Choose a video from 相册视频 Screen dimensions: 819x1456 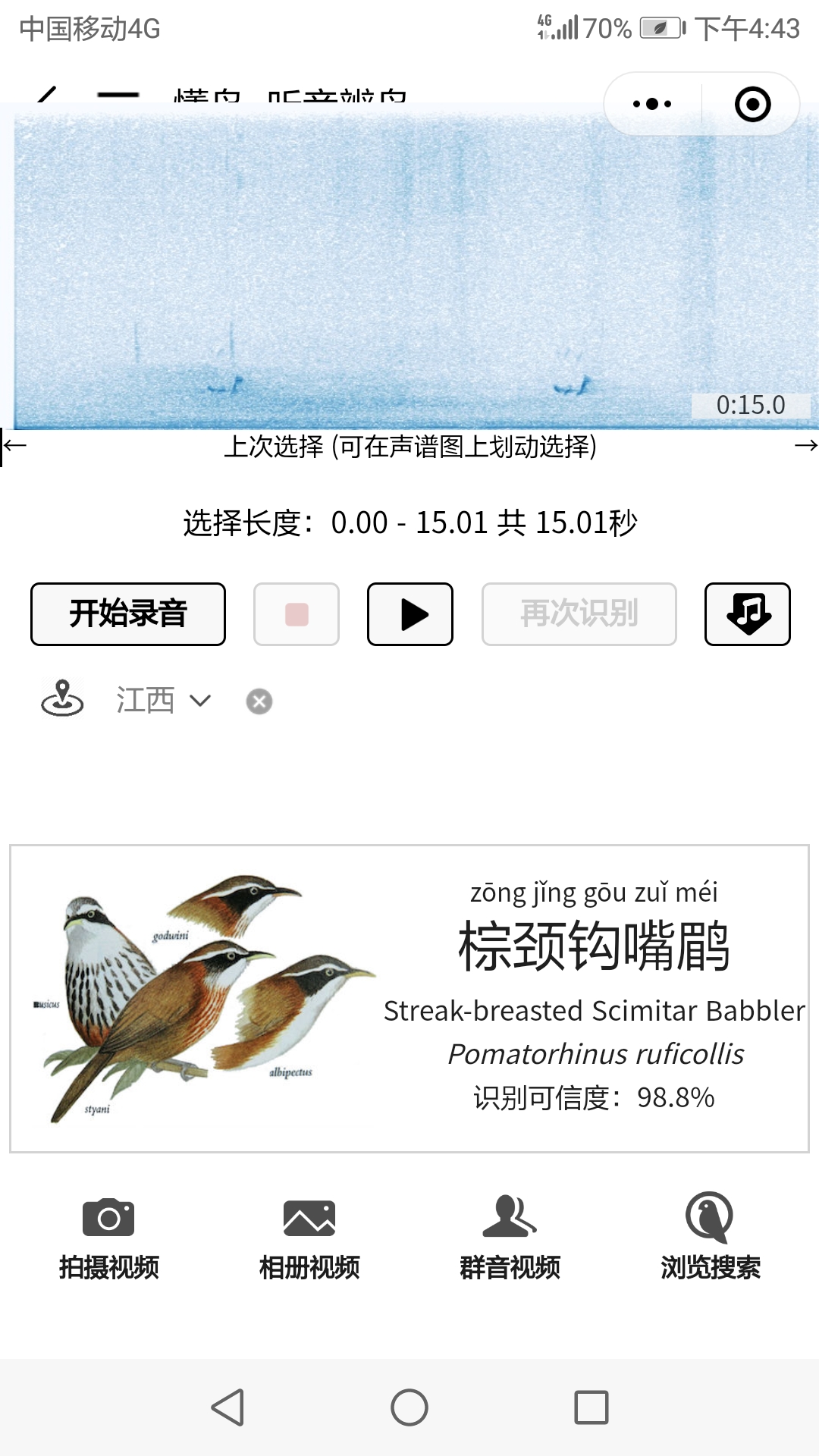309,1238
